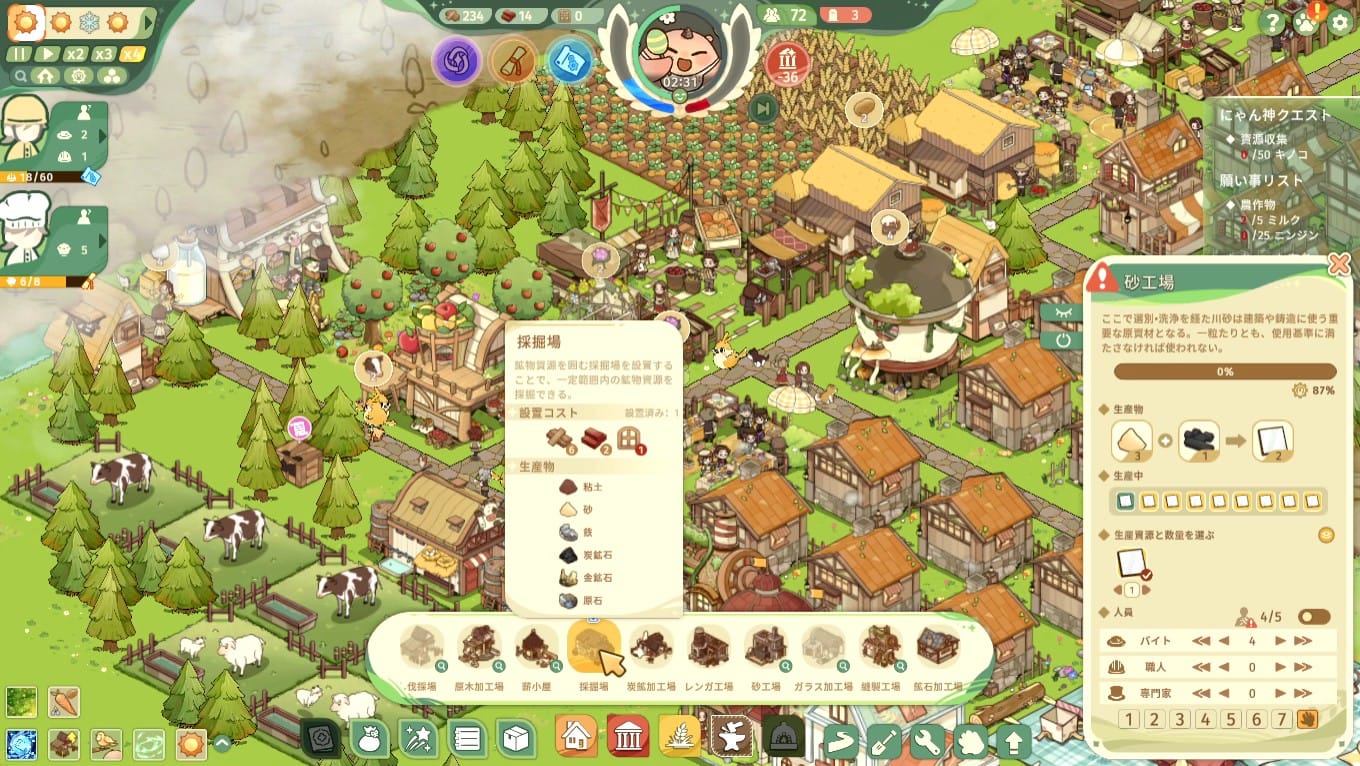Pause the game

20,54
